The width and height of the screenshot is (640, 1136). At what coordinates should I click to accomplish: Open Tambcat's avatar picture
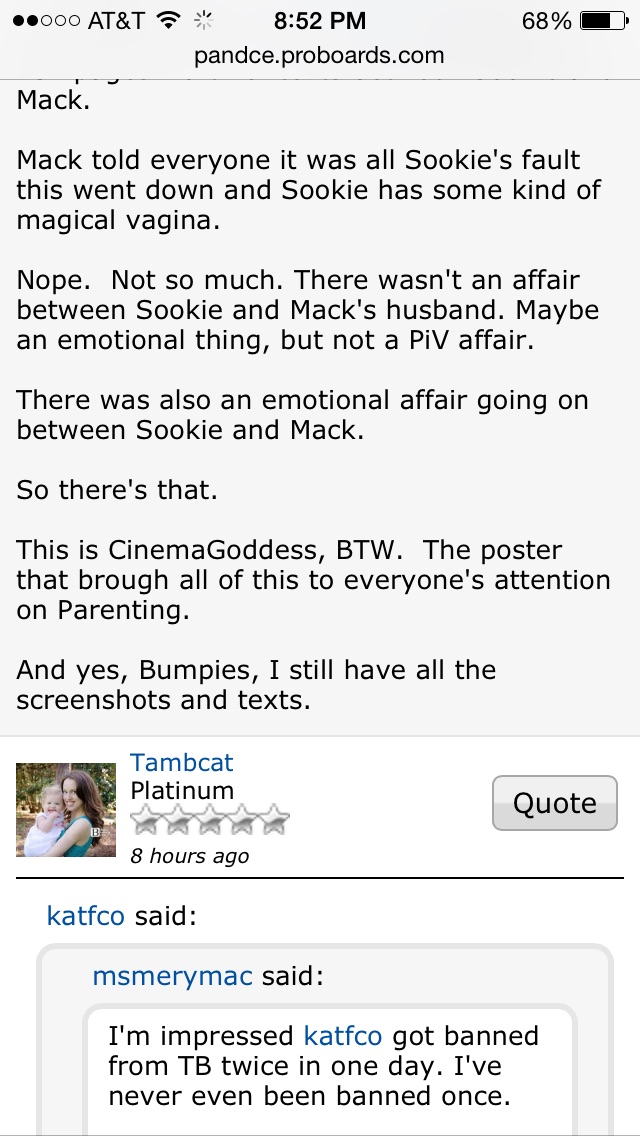(66, 810)
